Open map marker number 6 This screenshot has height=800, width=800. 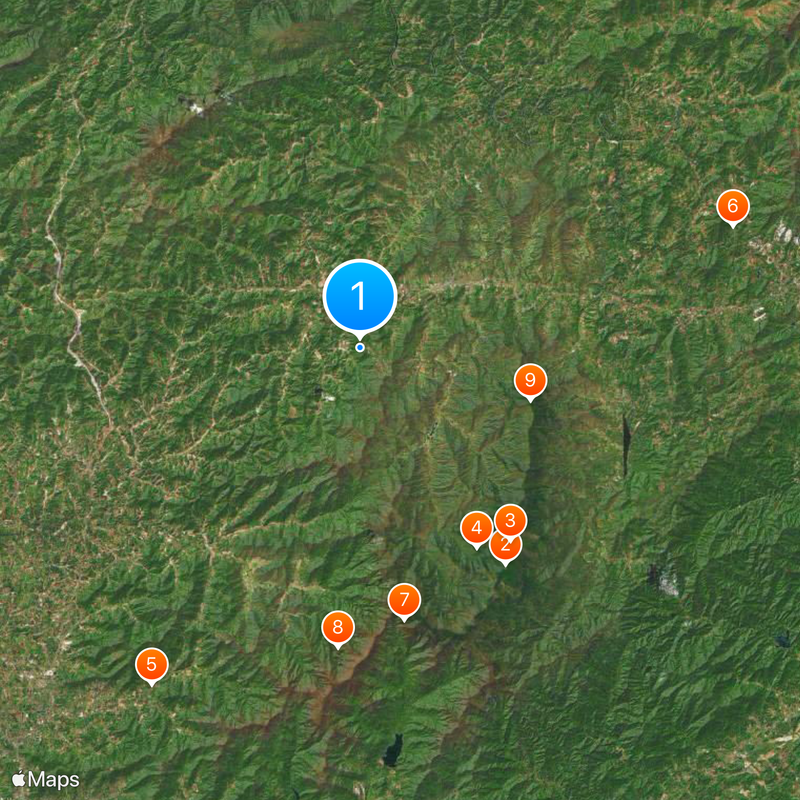pyautogui.click(x=732, y=206)
